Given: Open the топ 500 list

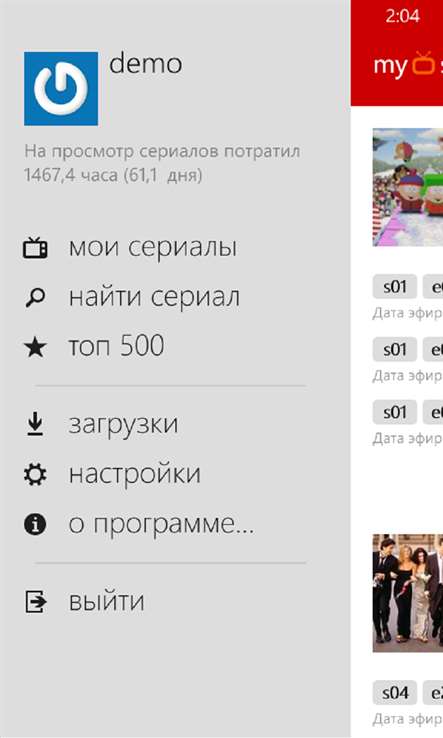Looking at the screenshot, I should 94,346.
